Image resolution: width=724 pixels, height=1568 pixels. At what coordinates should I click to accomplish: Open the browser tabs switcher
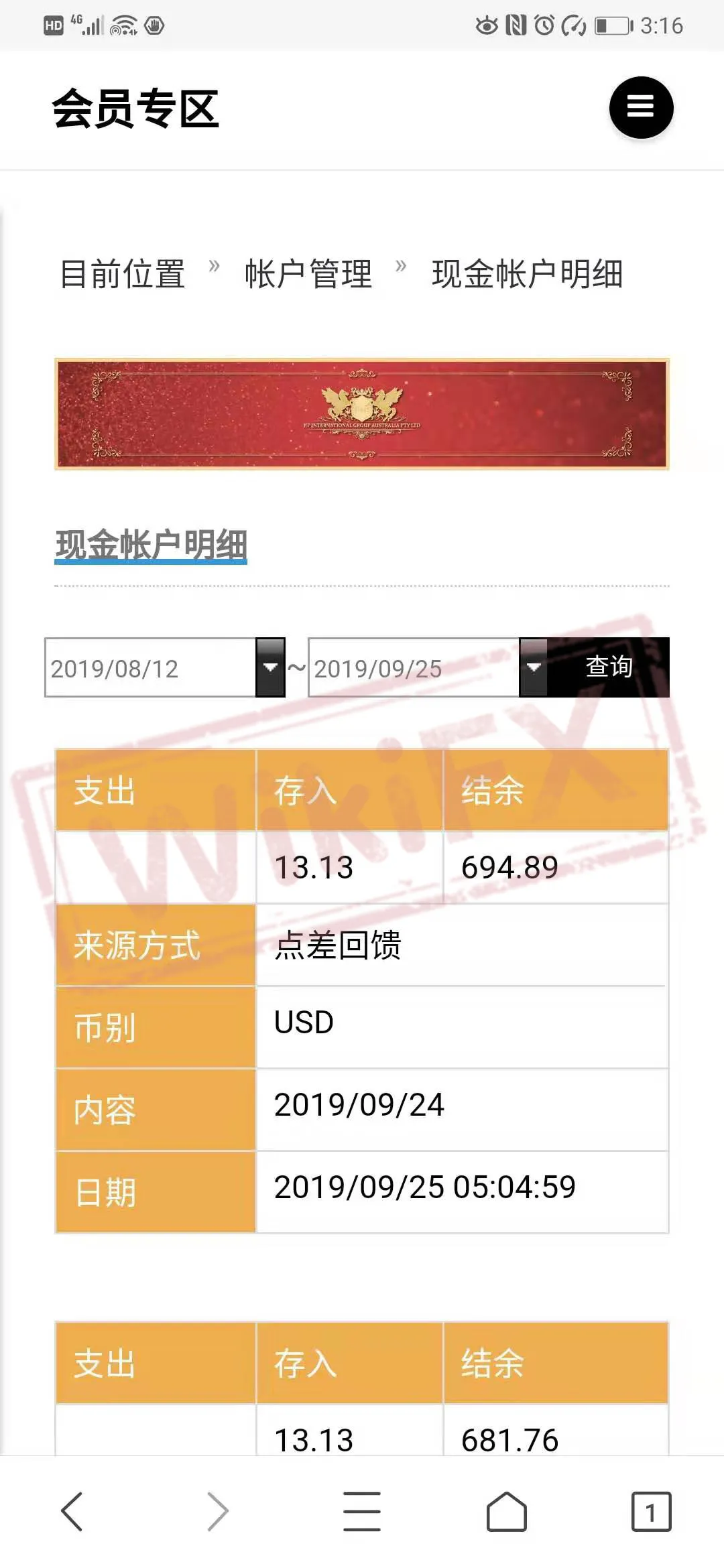(x=651, y=1512)
